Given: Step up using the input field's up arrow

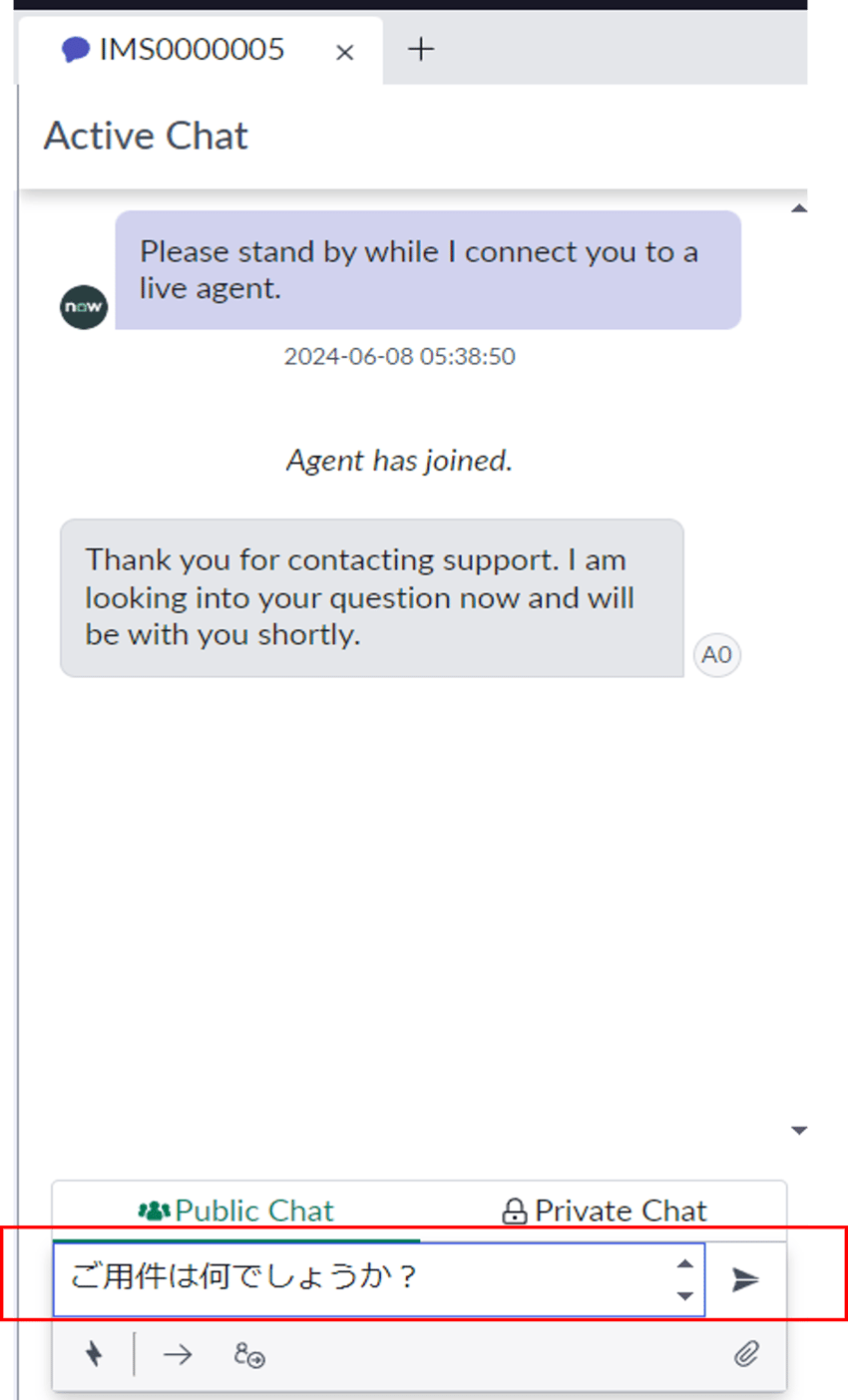Looking at the screenshot, I should point(685,1264).
